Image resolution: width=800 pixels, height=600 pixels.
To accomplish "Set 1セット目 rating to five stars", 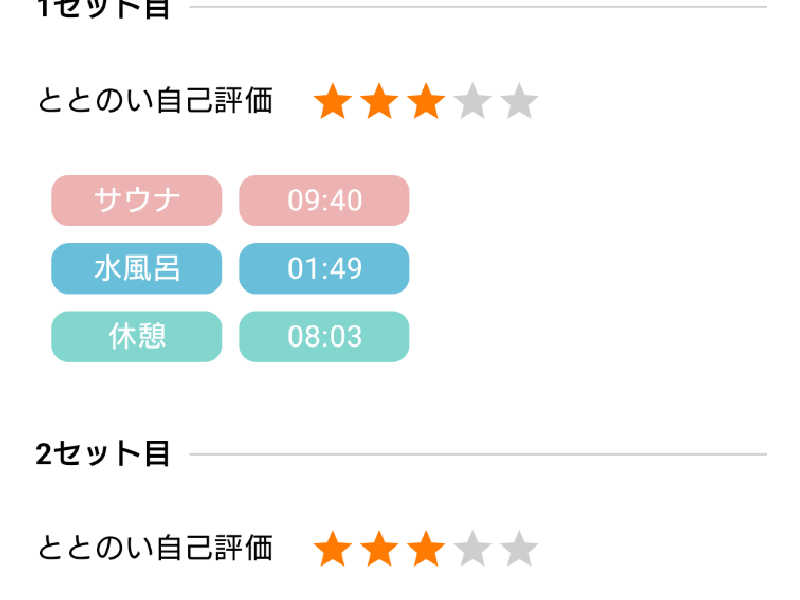I will [519, 102].
